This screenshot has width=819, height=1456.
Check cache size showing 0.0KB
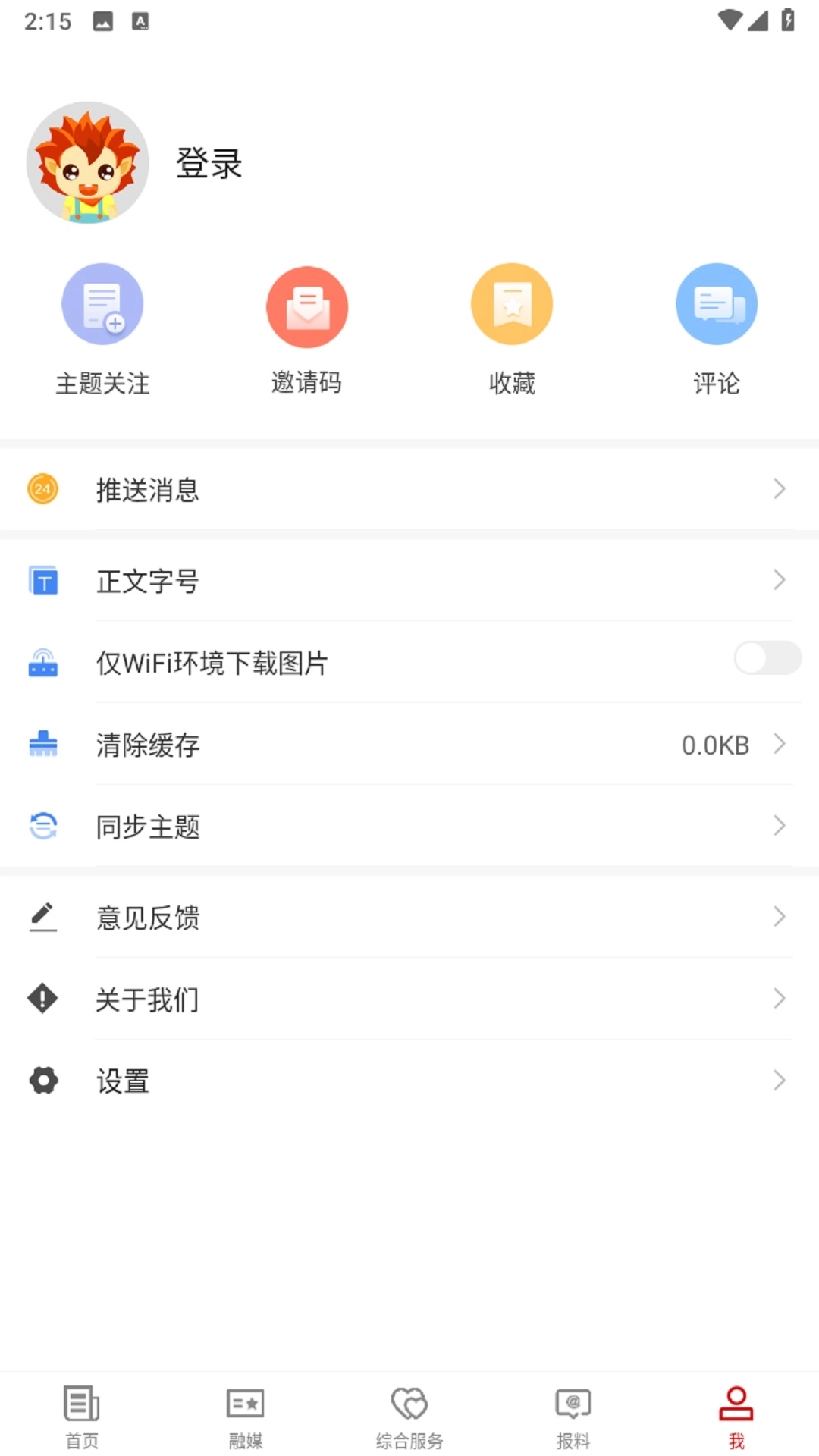[x=715, y=745]
